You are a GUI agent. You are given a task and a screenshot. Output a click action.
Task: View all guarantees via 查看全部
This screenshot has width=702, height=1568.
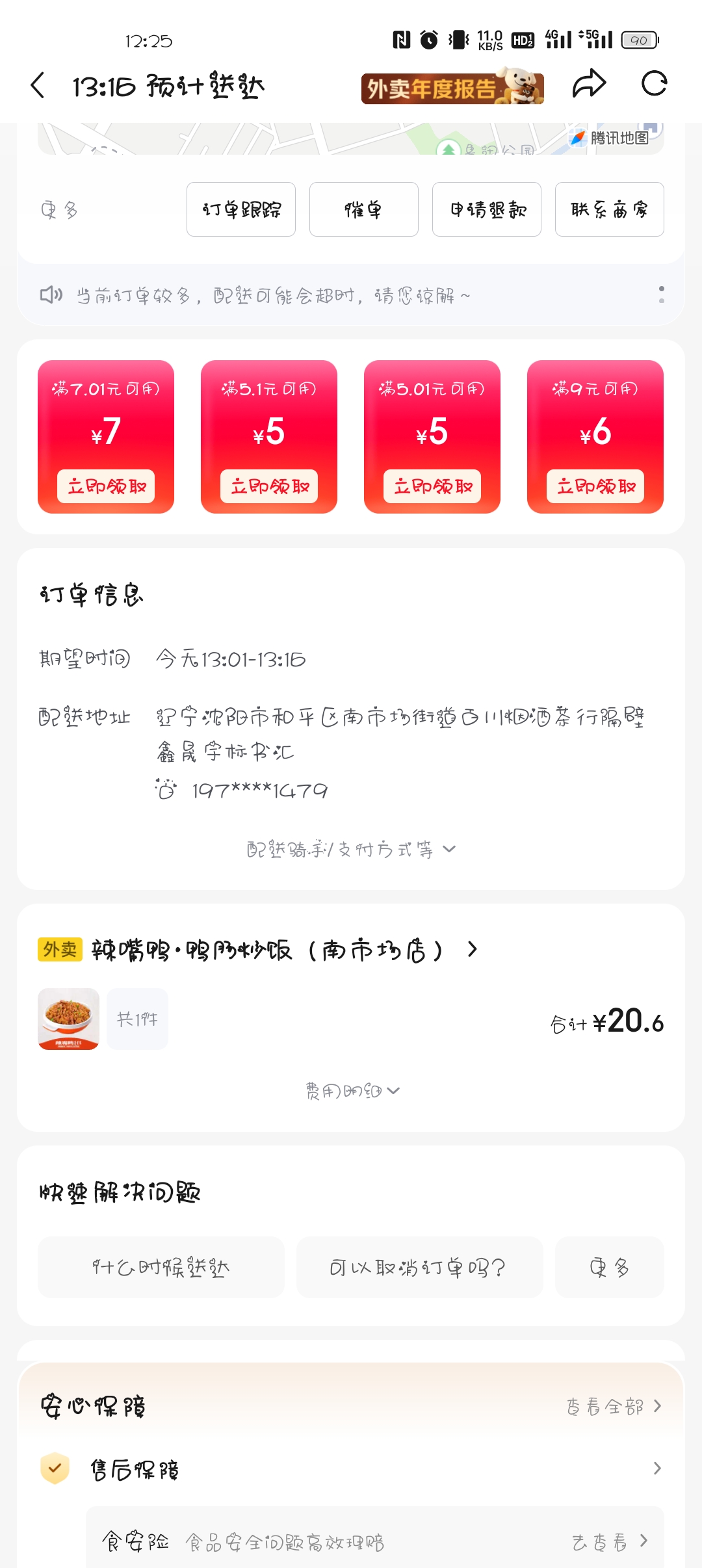click(x=613, y=1407)
